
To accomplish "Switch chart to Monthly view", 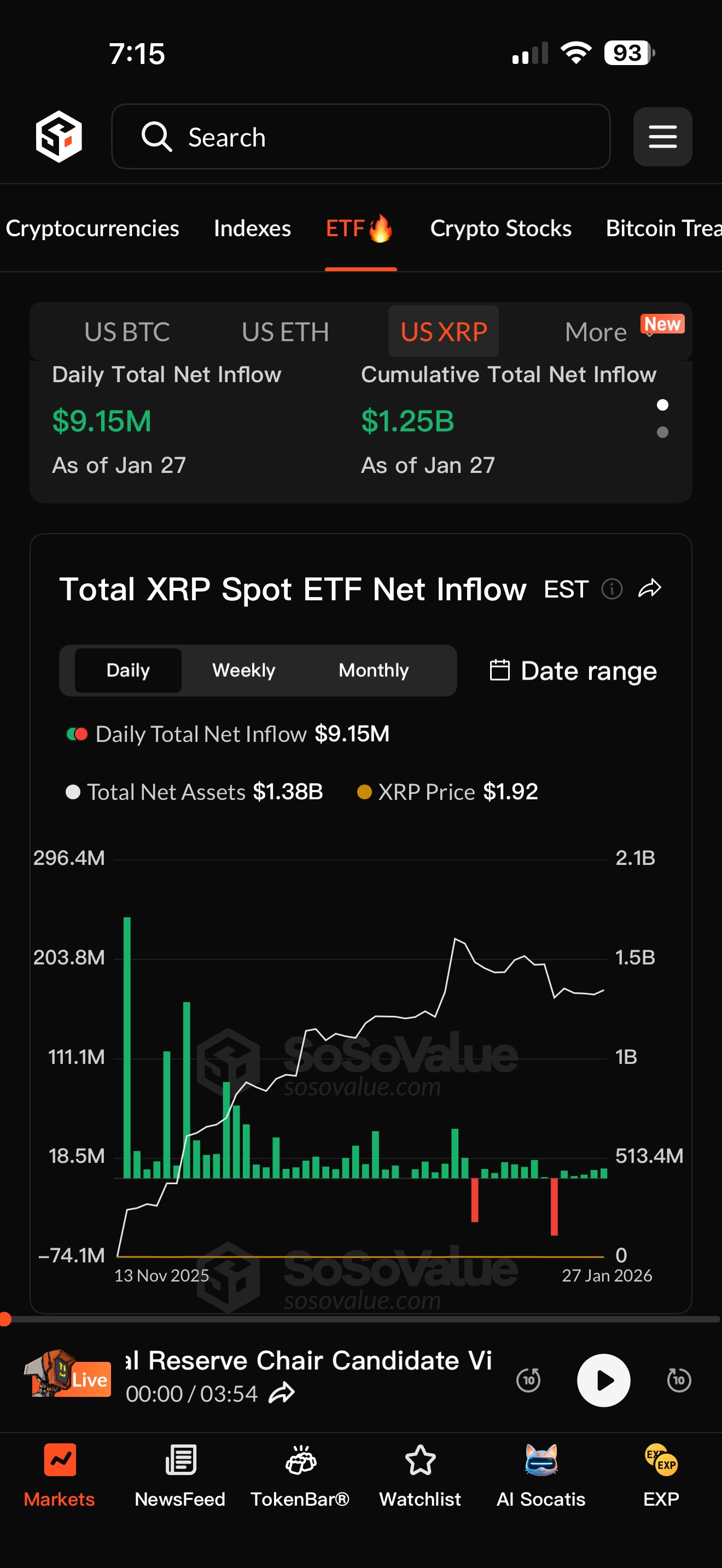I will [373, 670].
